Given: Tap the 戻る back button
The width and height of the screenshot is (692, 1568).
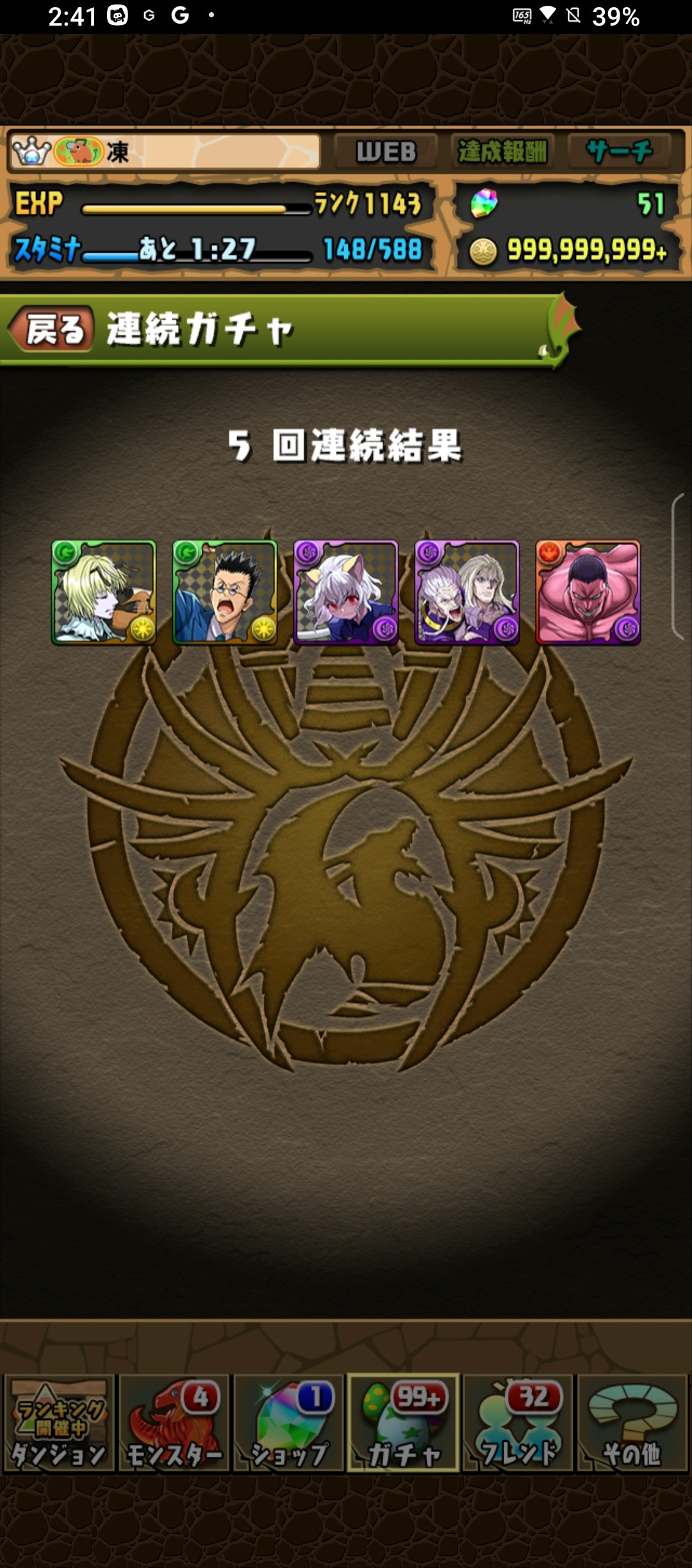Looking at the screenshot, I should click(53, 329).
